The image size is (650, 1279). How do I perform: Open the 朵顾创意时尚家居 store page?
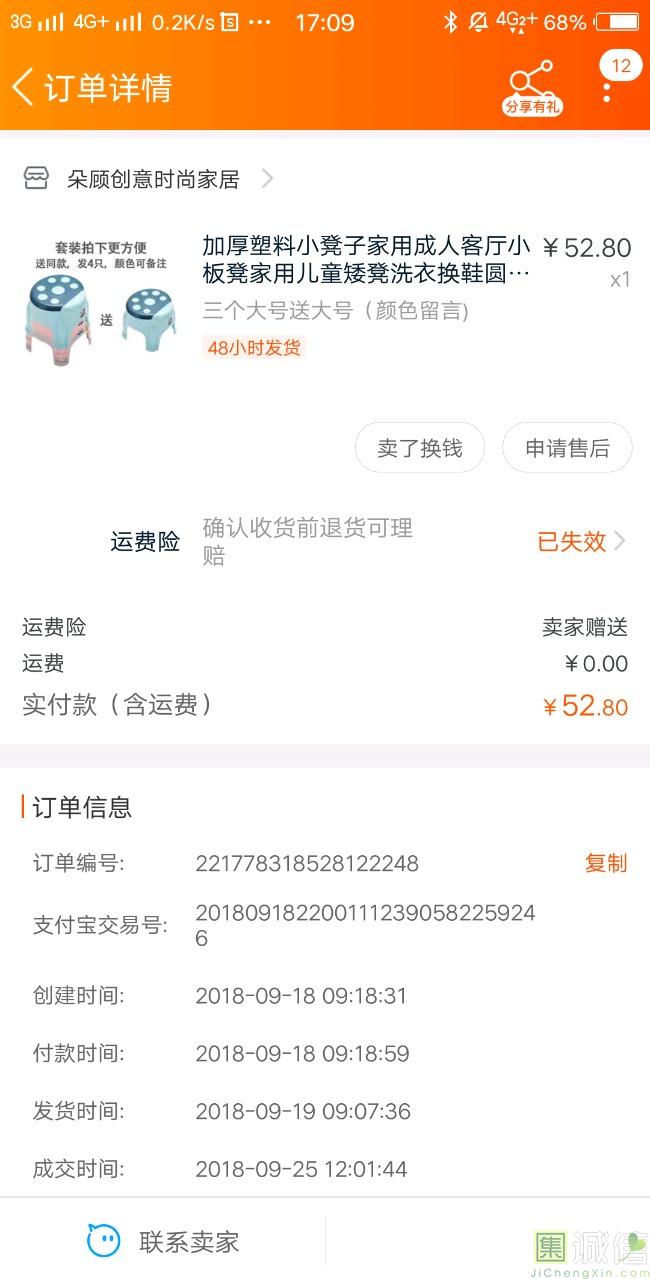pyautogui.click(x=153, y=179)
